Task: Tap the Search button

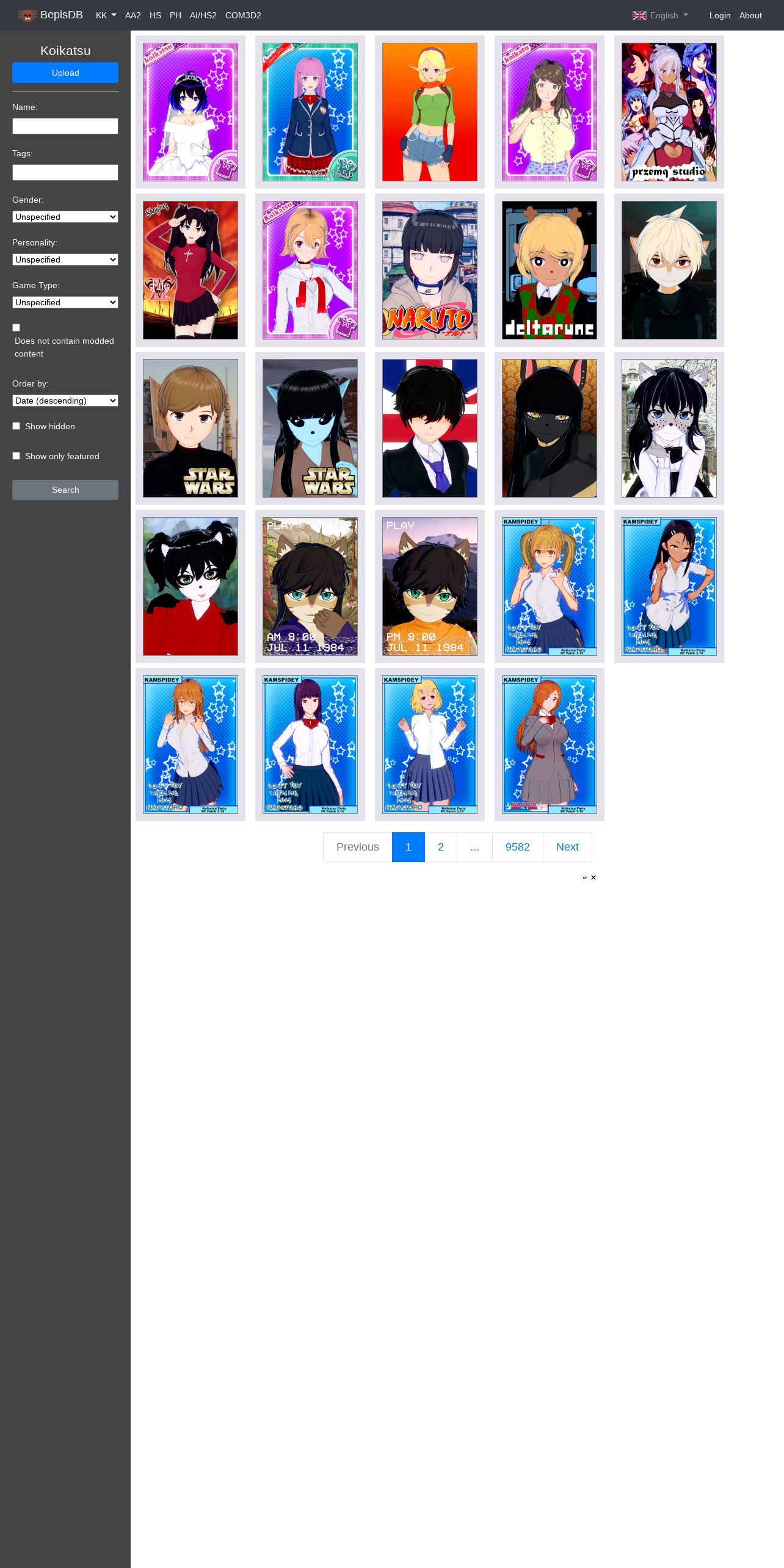Action: pos(65,490)
